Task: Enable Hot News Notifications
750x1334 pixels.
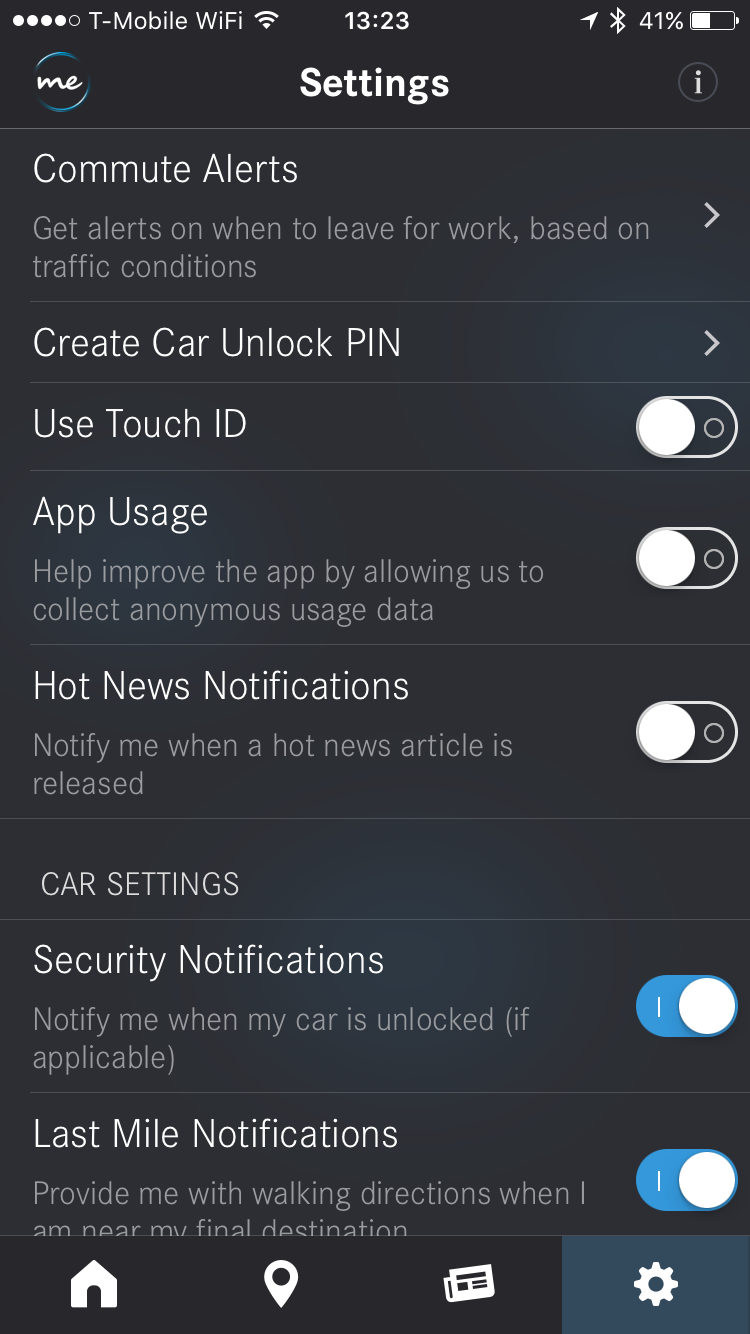Action: click(x=686, y=731)
